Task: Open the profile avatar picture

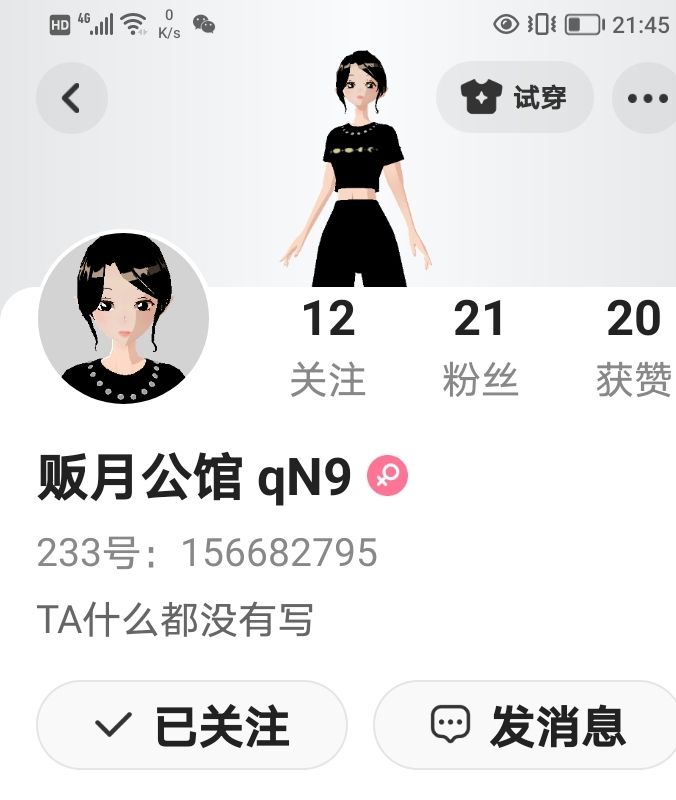Action: click(x=123, y=317)
